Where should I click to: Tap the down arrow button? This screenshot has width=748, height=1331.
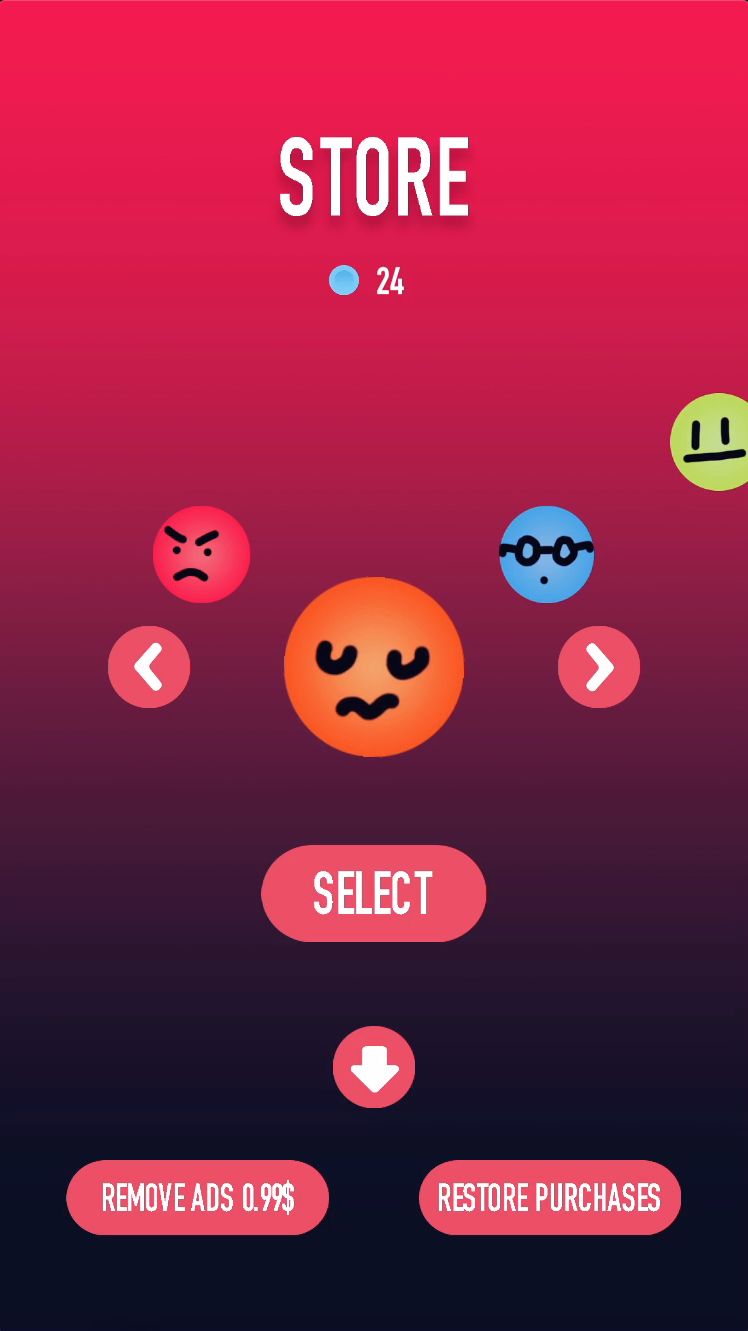[x=374, y=1067]
